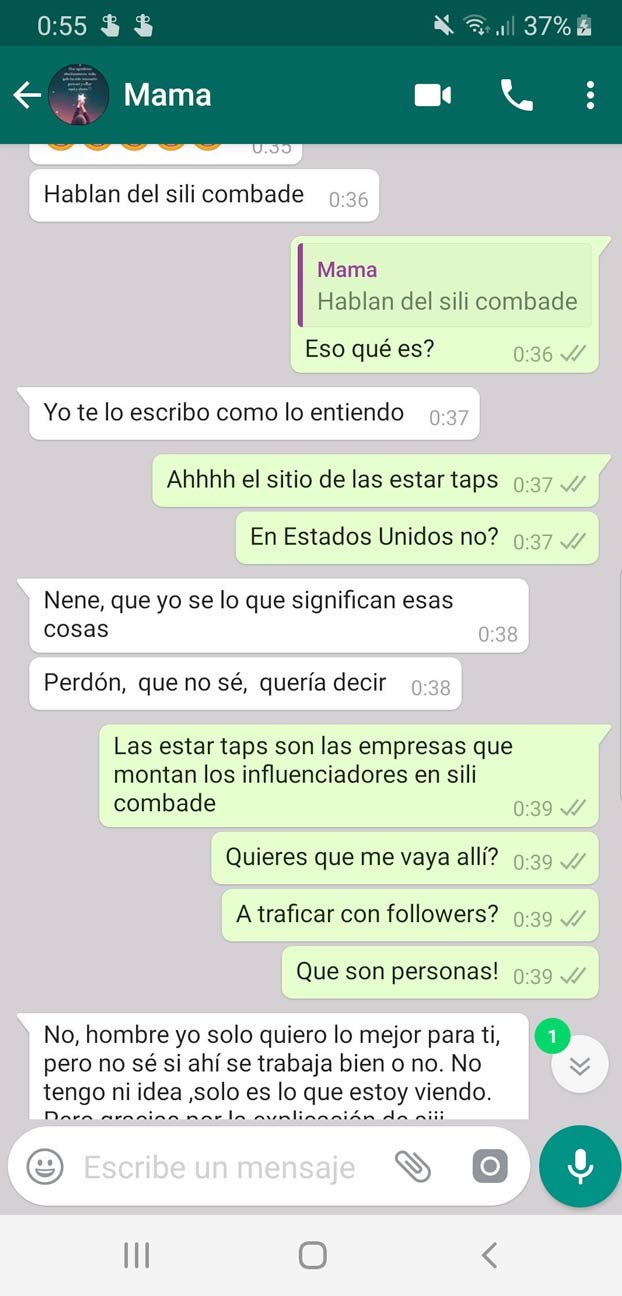Viewport: 622px width, 1296px height.
Task: Focus the Escribe un mensaje field
Action: click(x=220, y=1167)
